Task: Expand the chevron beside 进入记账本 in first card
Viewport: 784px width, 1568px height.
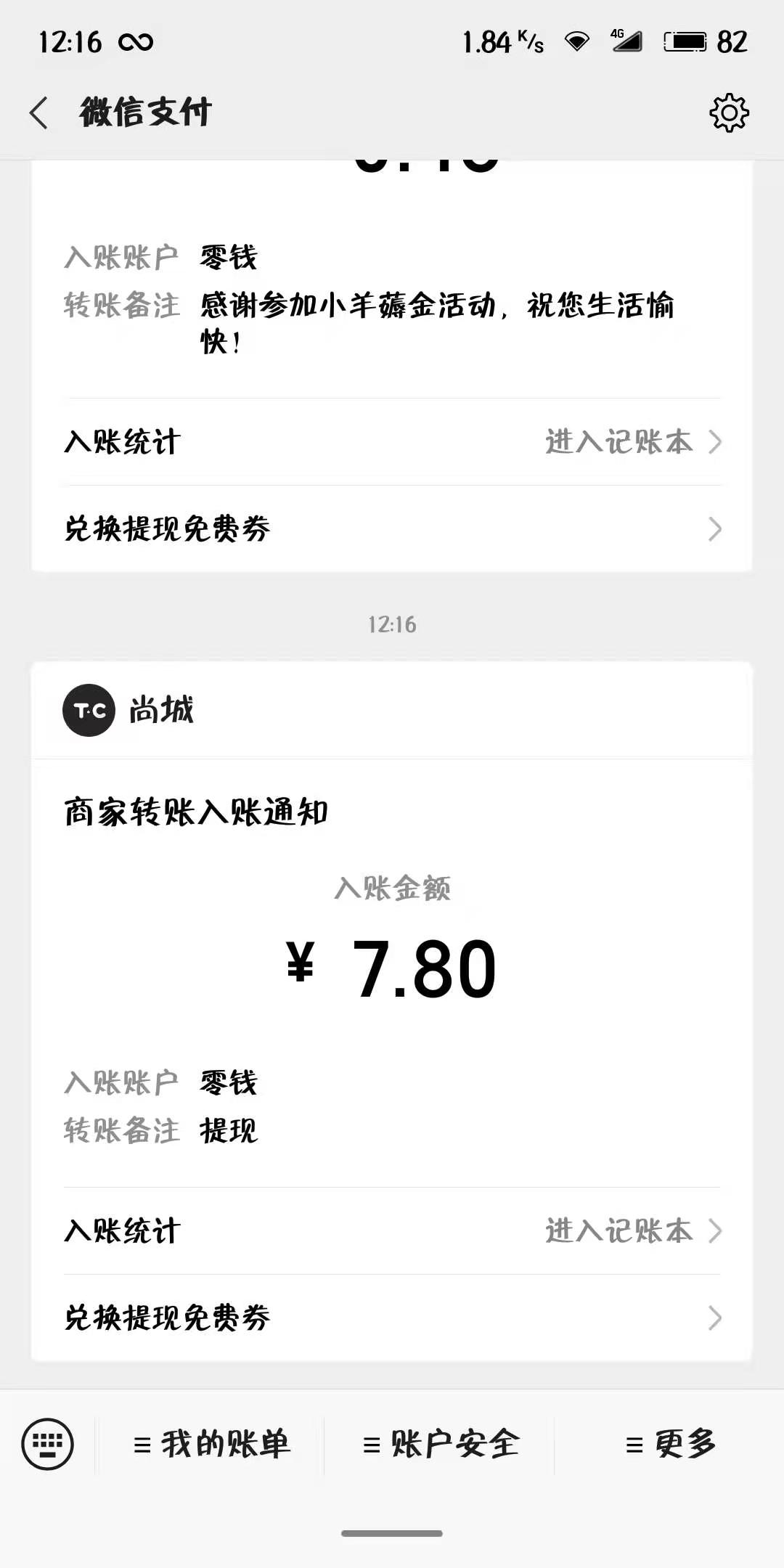Action: tap(717, 441)
